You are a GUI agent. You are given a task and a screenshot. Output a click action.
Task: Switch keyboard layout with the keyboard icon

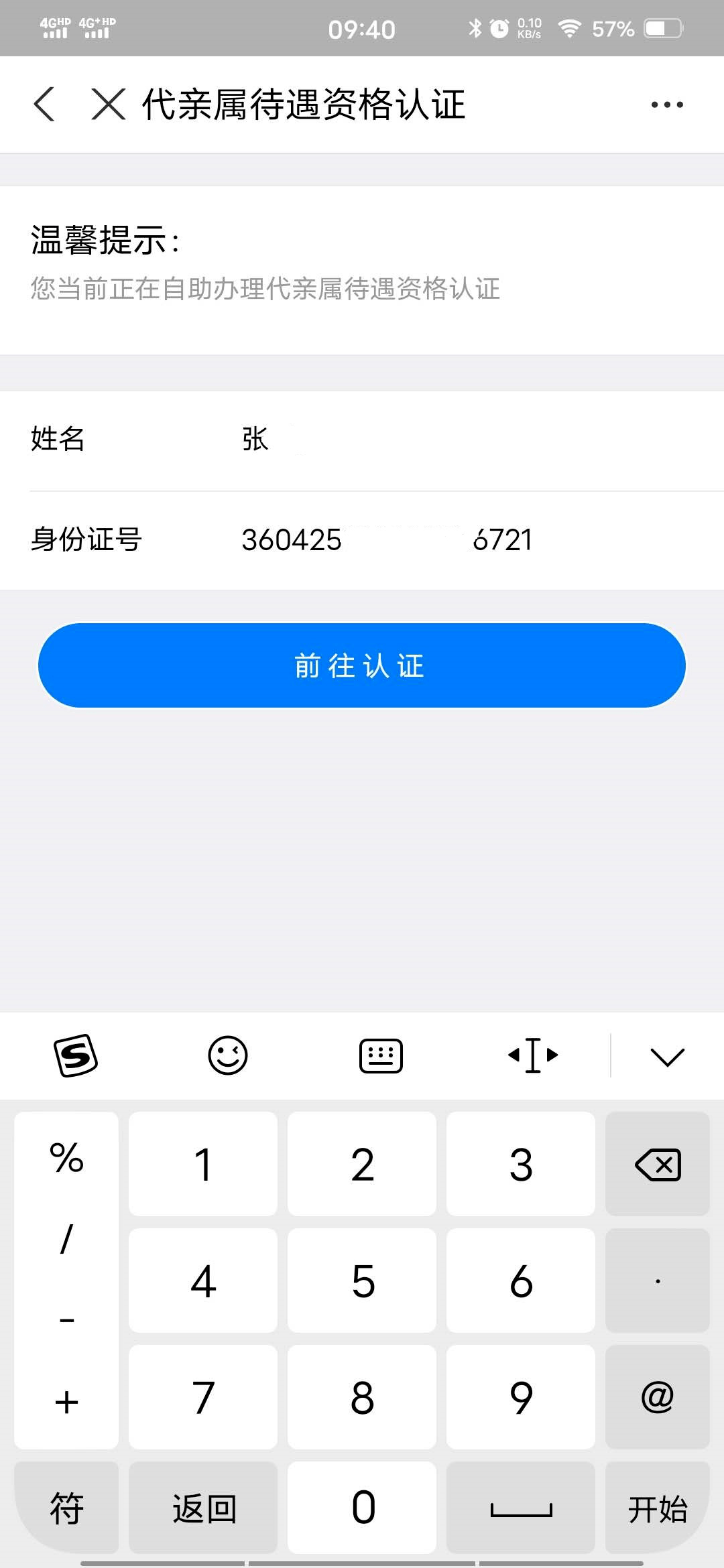tap(381, 1056)
